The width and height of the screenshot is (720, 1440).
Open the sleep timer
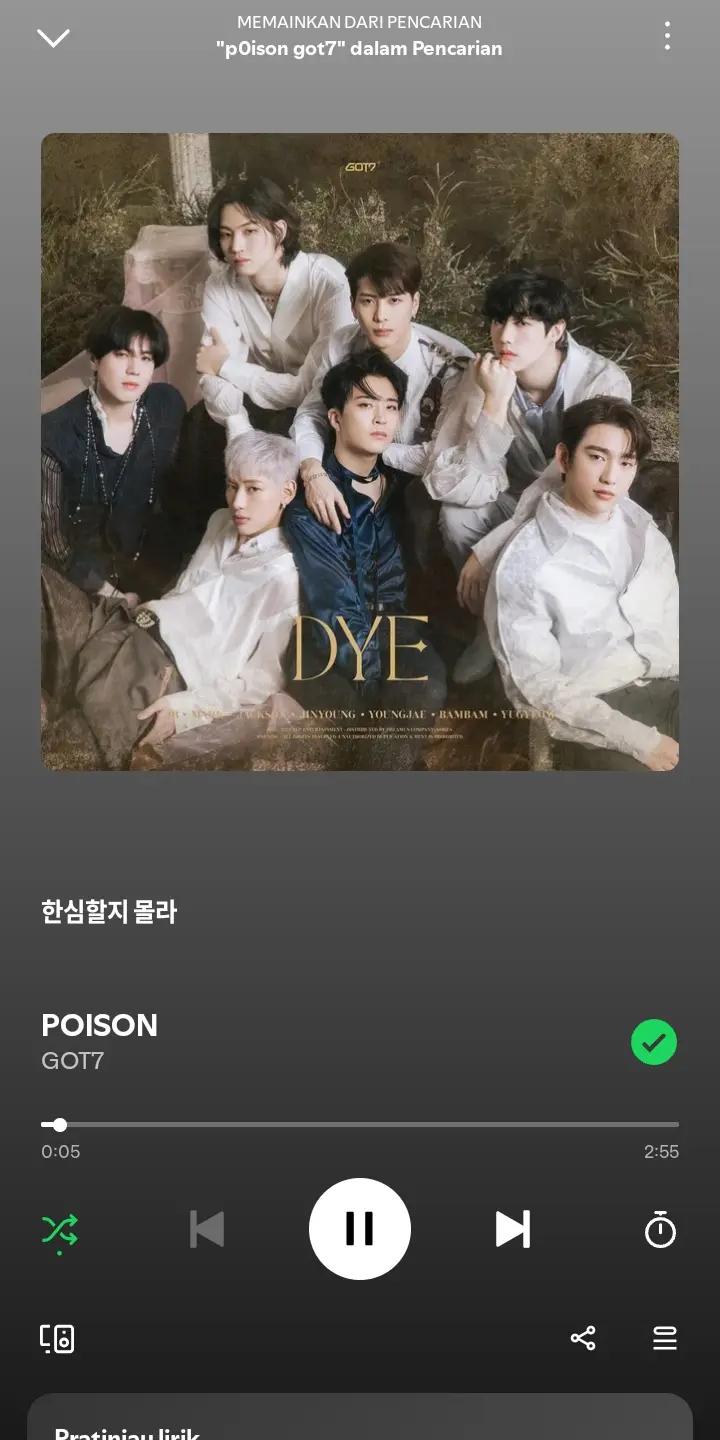pos(660,1229)
